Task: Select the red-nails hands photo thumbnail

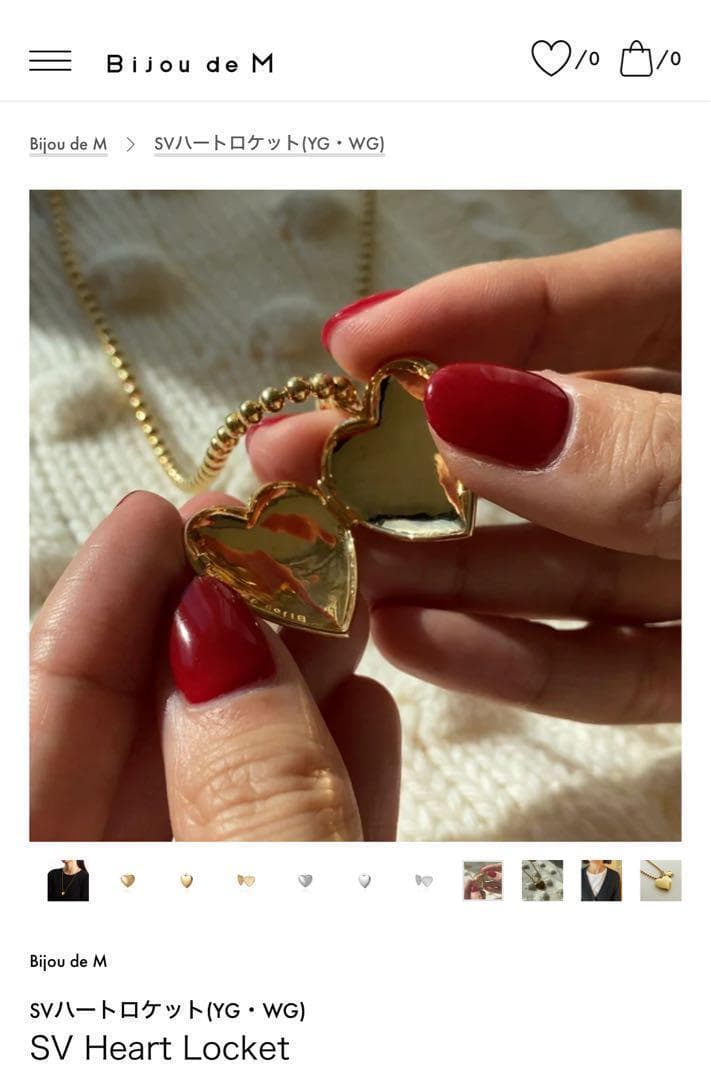Action: 482,881
